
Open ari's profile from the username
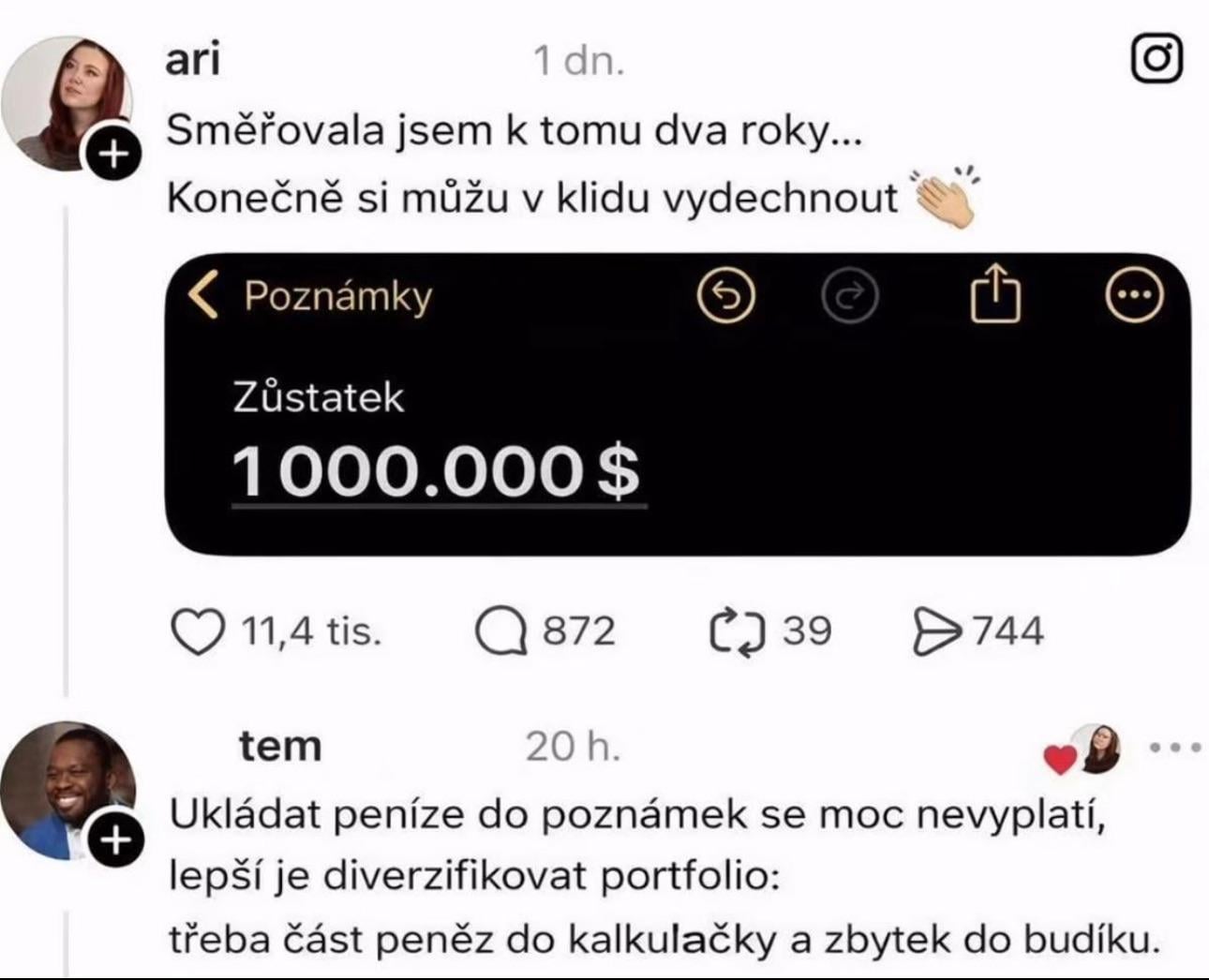tap(192, 60)
